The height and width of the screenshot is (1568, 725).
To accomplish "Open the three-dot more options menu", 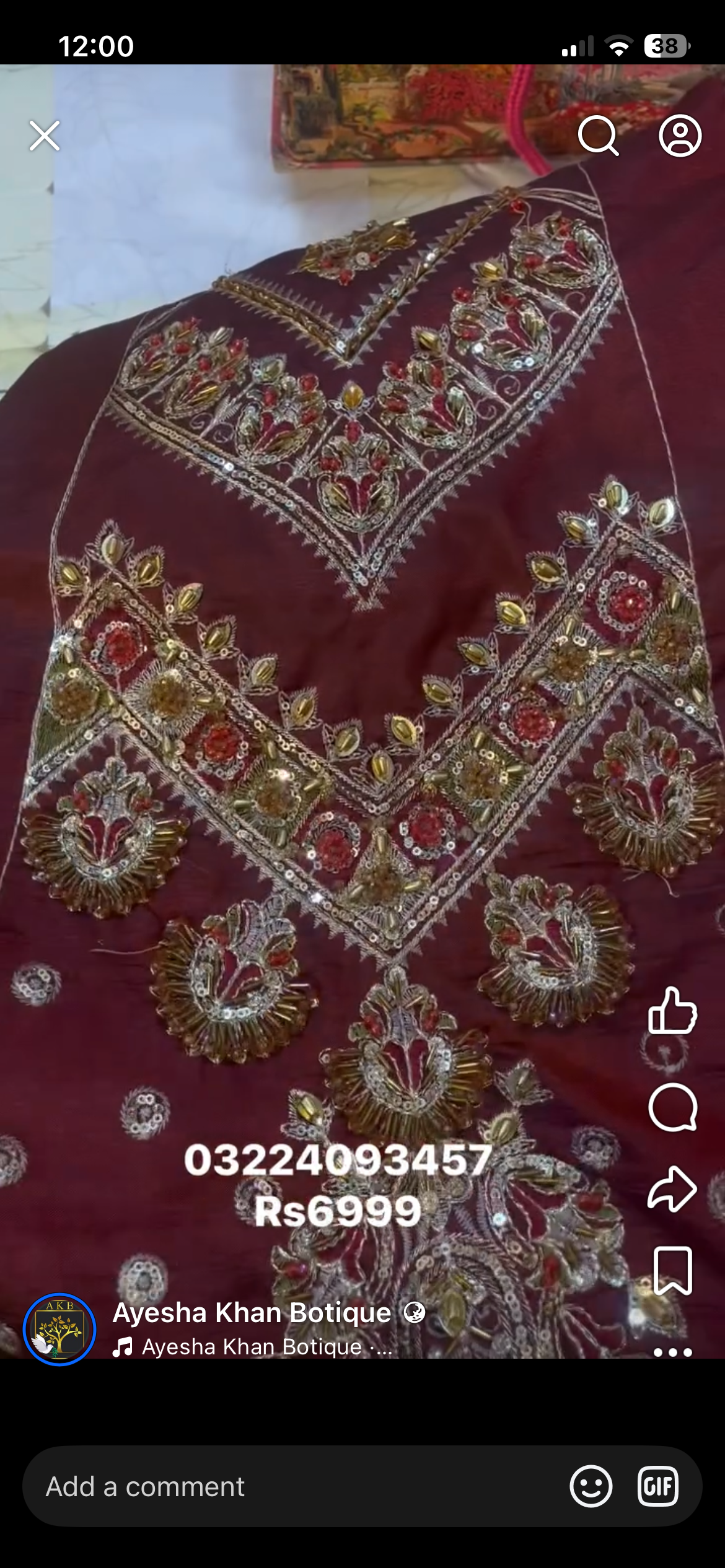I will pyautogui.click(x=672, y=1352).
